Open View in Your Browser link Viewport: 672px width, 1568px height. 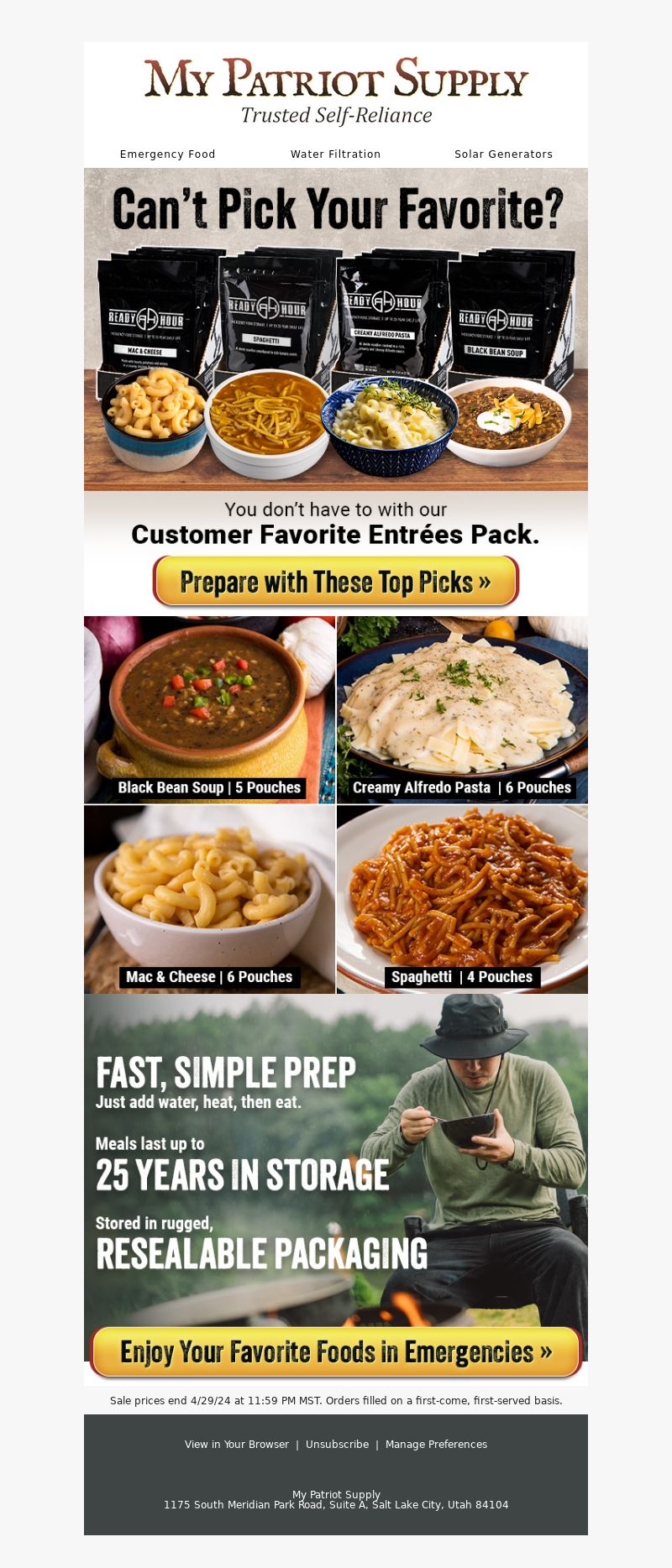pos(237,1445)
